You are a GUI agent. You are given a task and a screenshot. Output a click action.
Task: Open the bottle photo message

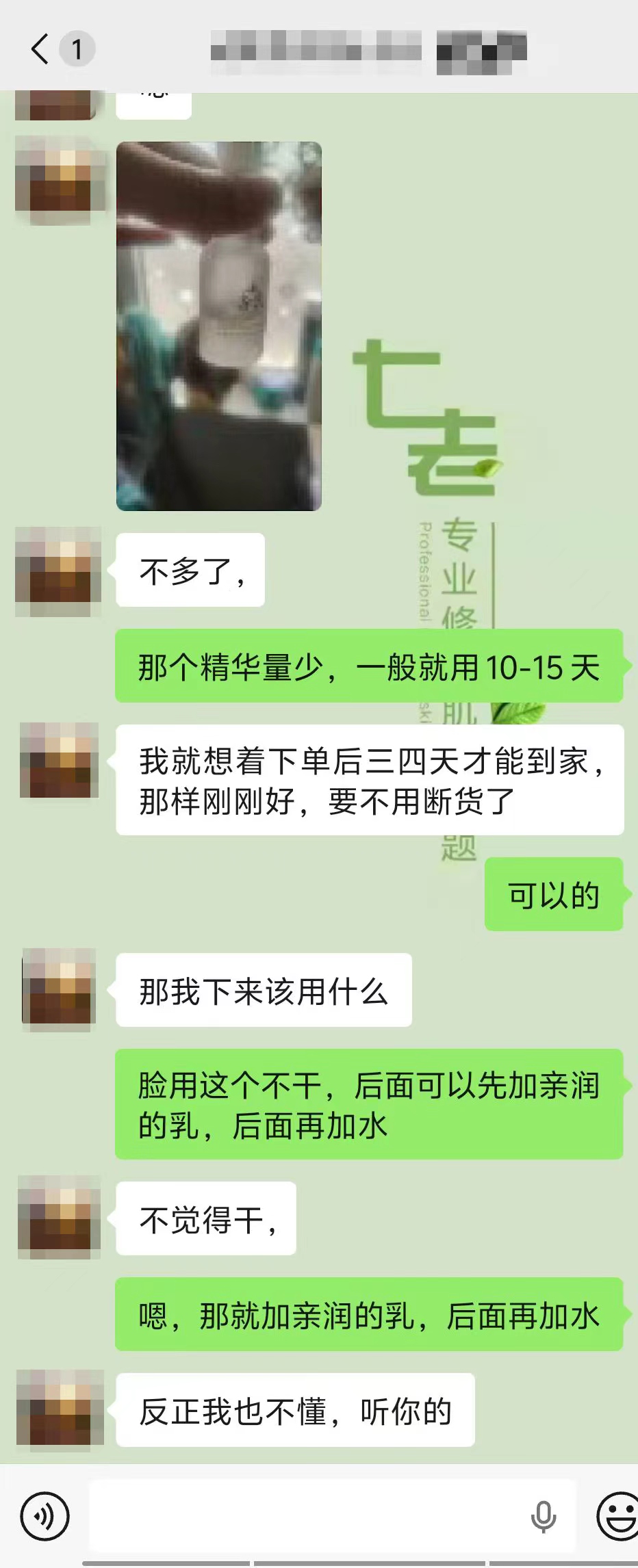(219, 326)
